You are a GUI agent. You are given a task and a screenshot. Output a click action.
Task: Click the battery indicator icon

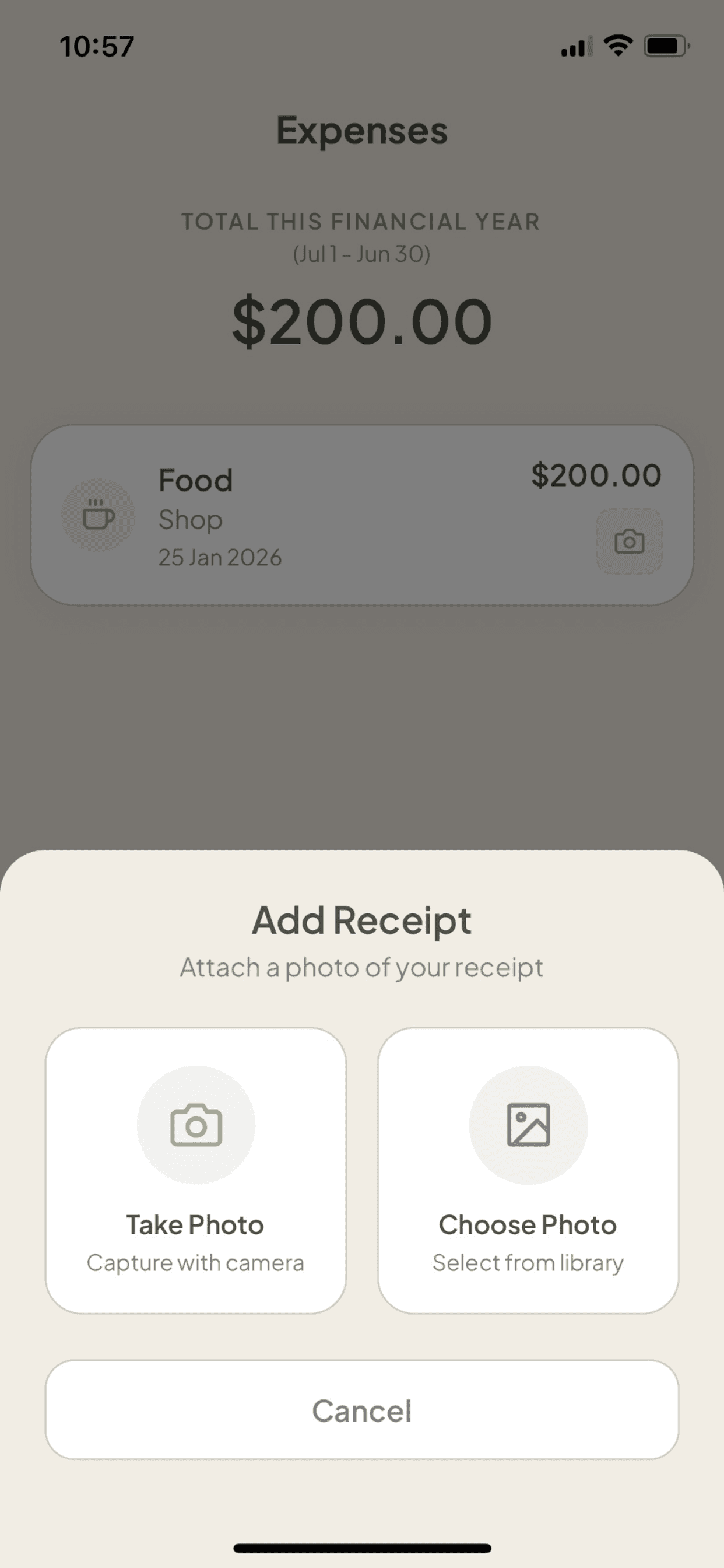point(666,46)
